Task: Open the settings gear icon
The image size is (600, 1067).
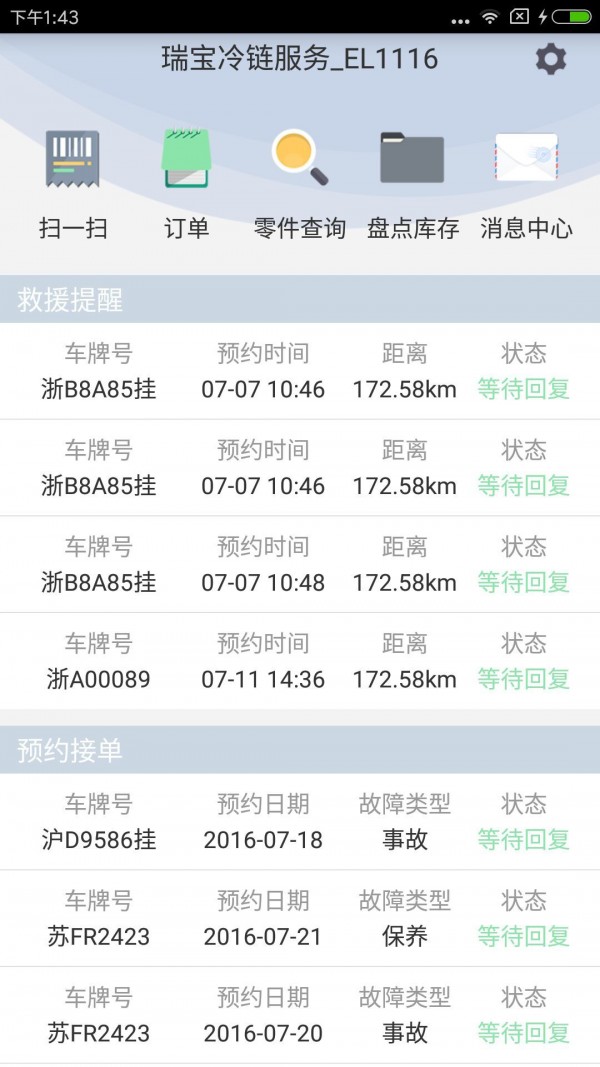Action: point(550,60)
